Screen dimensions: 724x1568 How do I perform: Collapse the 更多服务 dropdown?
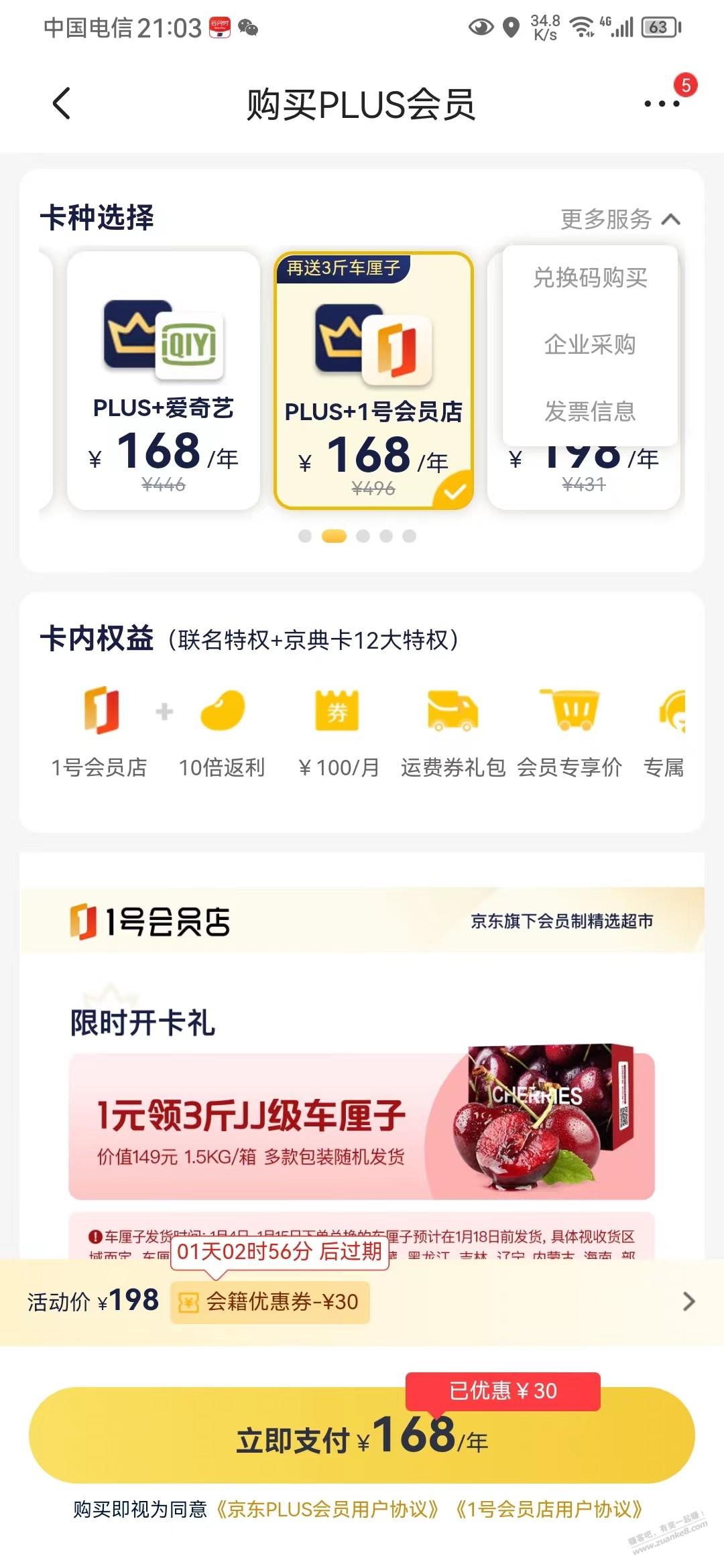point(620,219)
